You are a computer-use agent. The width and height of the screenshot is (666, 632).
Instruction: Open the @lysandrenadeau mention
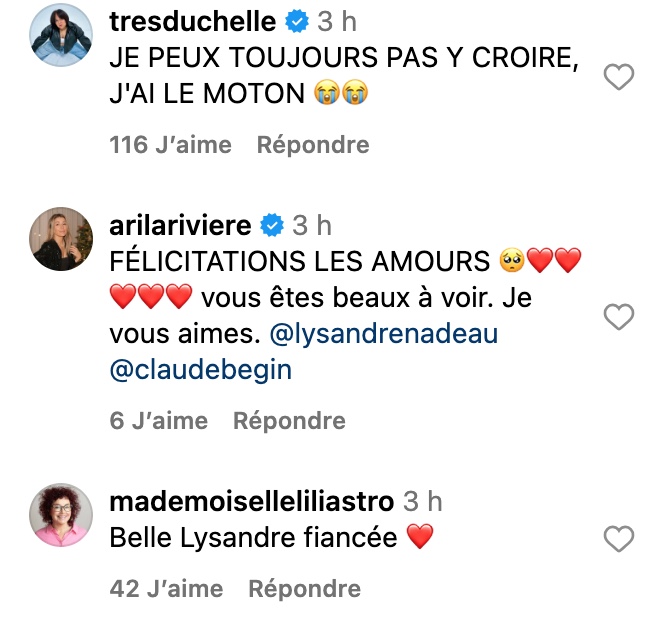click(x=384, y=334)
